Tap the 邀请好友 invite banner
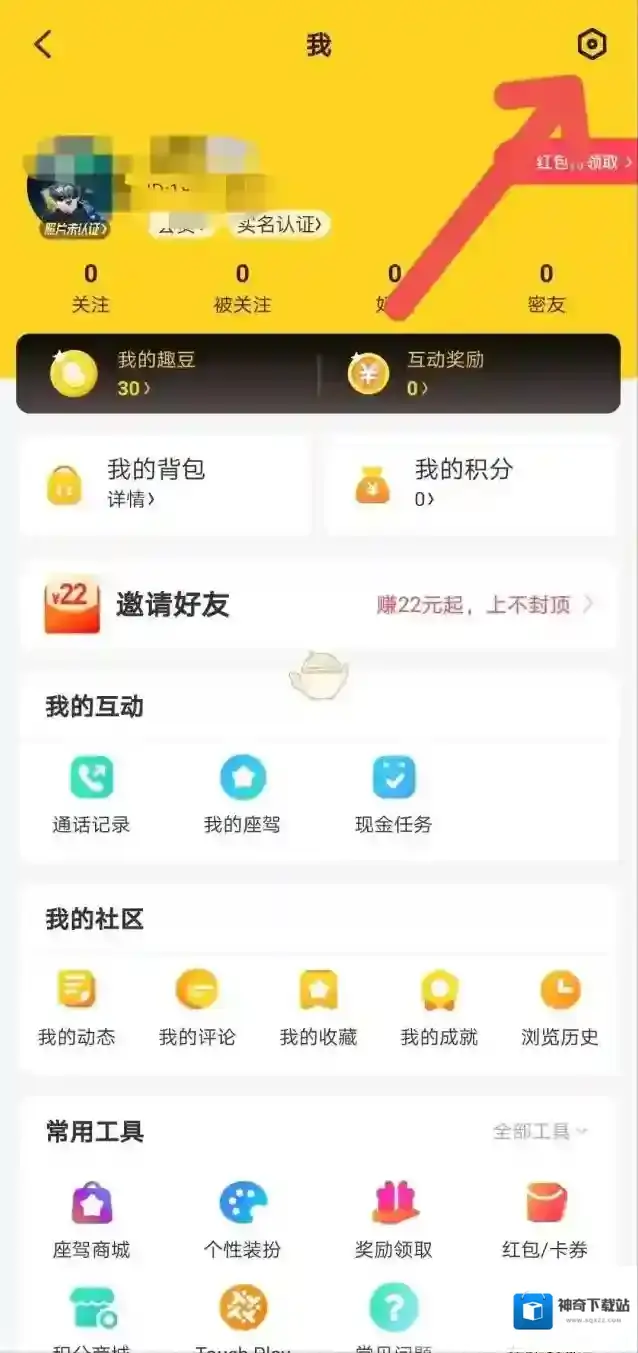Viewport: 638px width, 1353px height. [318, 604]
